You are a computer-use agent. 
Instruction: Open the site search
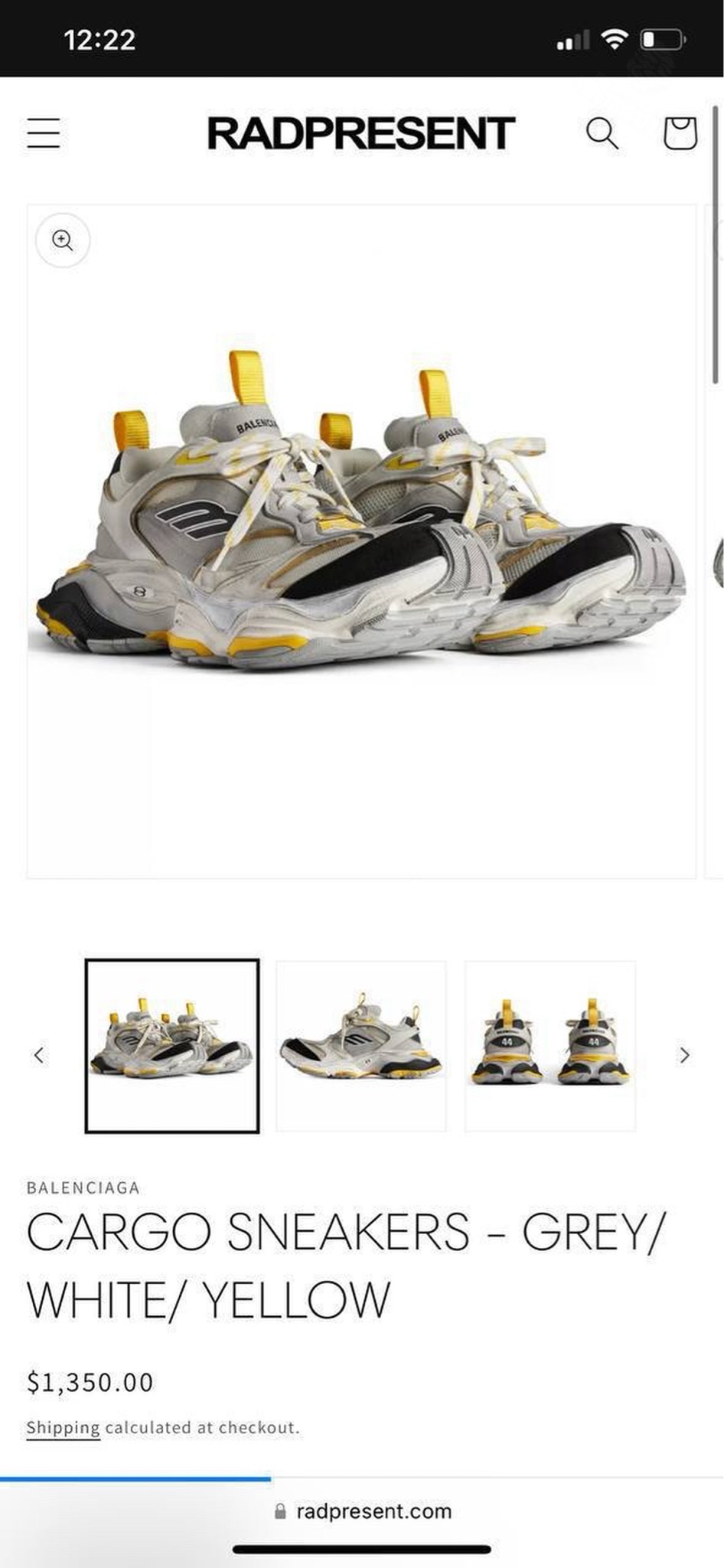[602, 133]
